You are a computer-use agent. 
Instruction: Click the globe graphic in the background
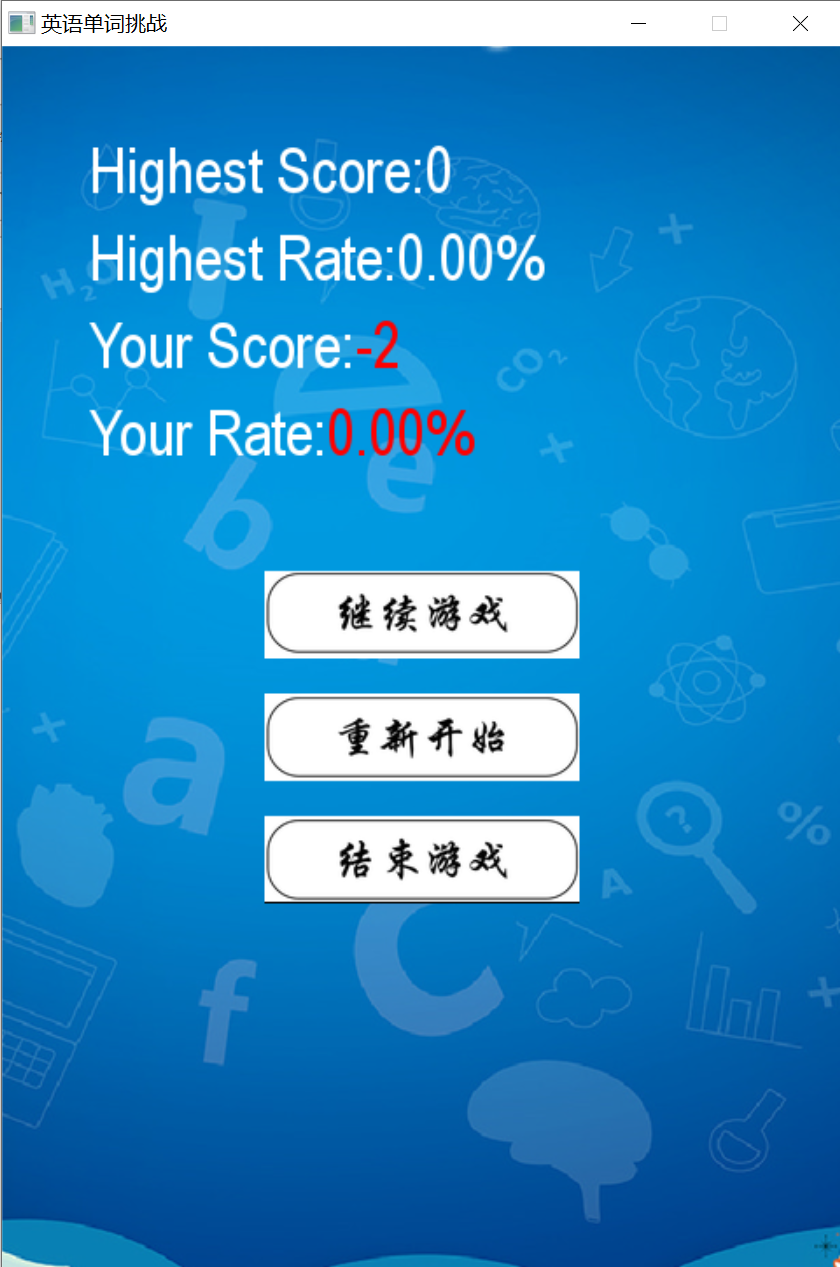(715, 365)
